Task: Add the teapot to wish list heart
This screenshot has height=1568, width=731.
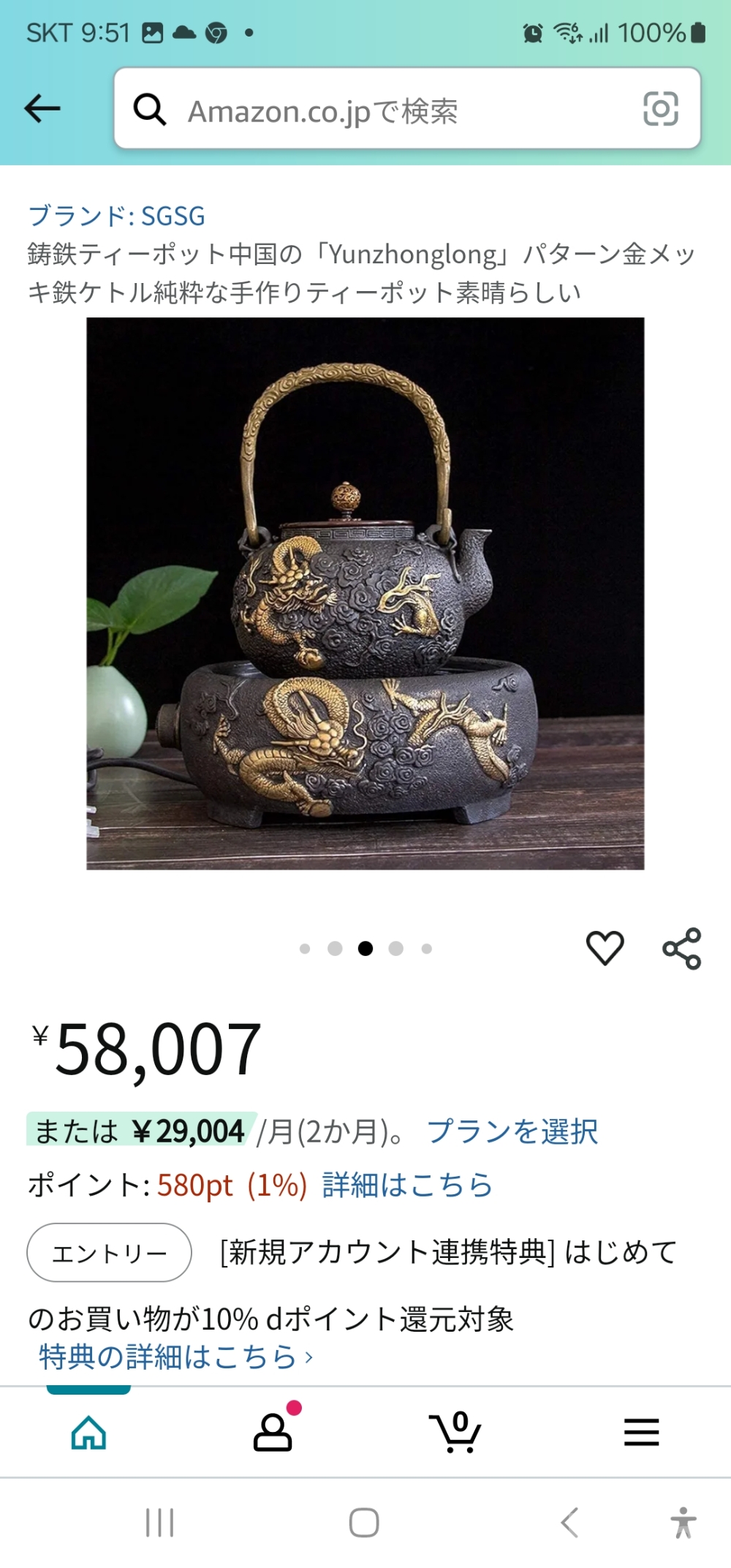Action: point(605,948)
